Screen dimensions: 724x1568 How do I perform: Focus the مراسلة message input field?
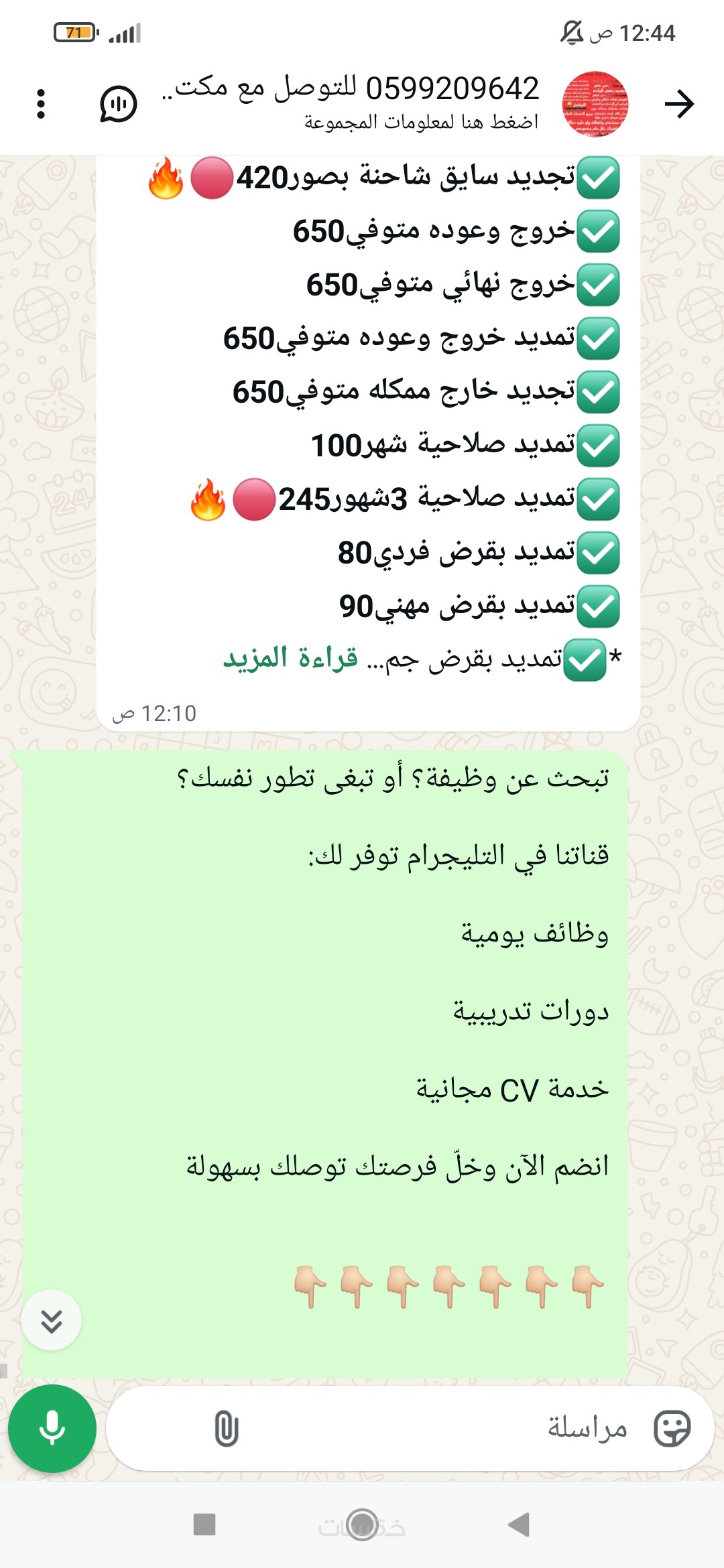point(429,1428)
